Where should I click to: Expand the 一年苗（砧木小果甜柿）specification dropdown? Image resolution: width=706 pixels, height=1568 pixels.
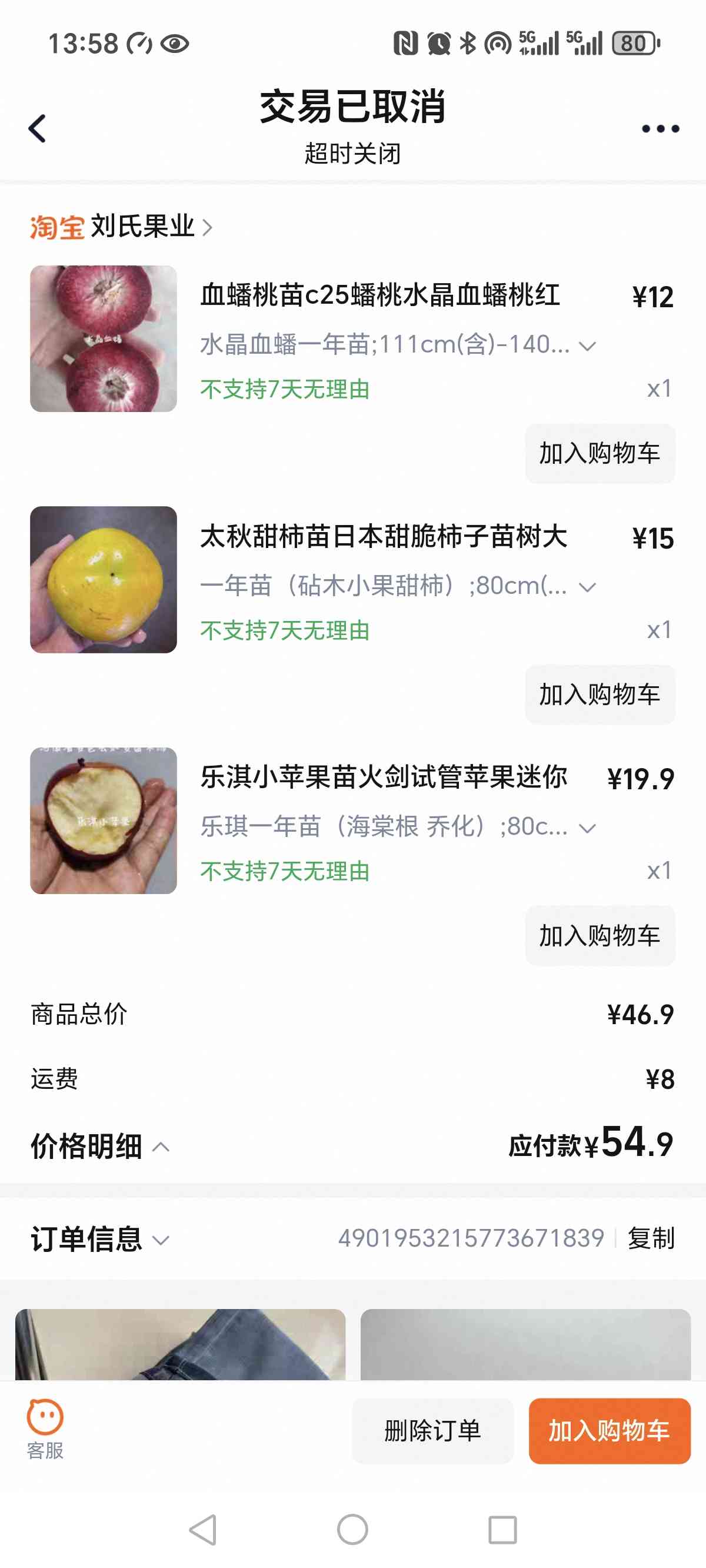(587, 587)
